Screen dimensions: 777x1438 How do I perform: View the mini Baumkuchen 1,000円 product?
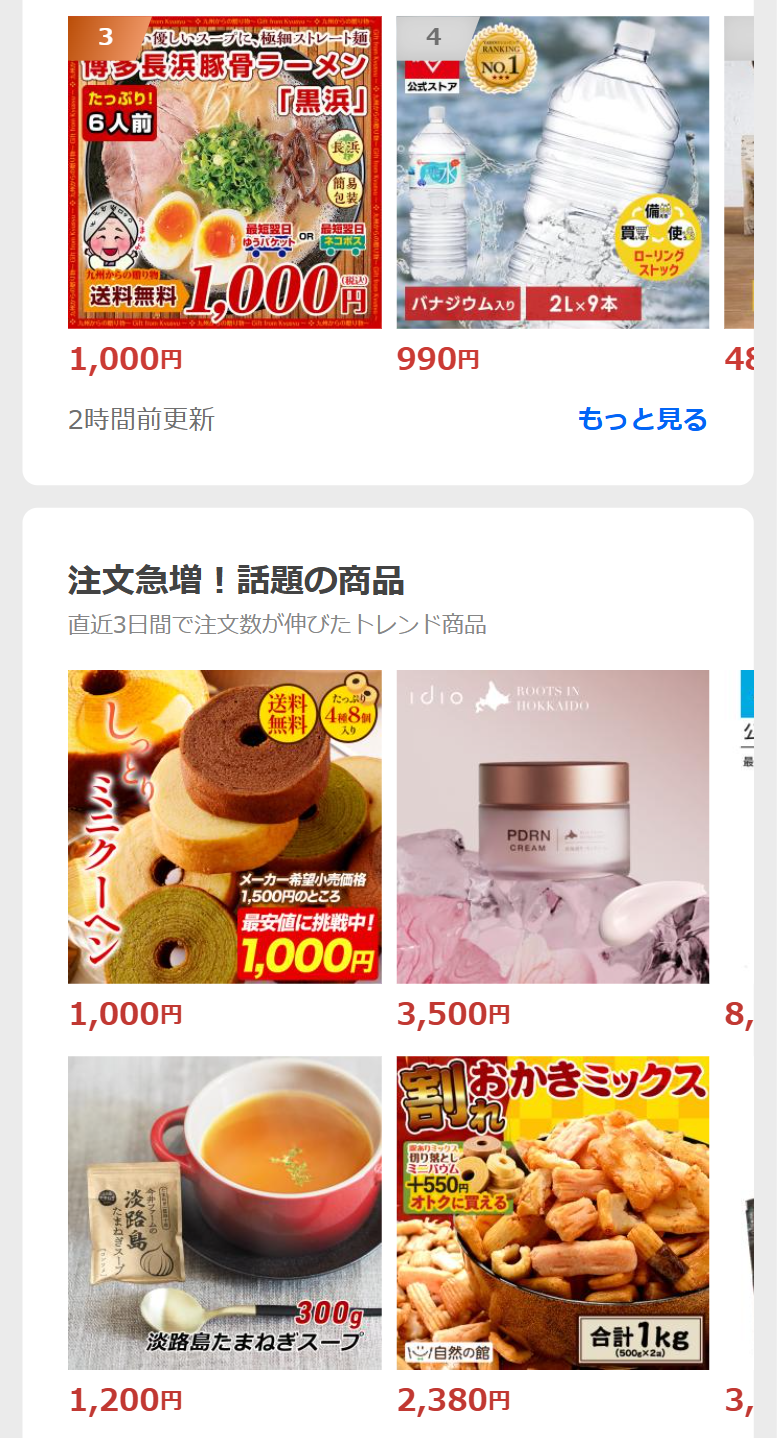pos(224,826)
